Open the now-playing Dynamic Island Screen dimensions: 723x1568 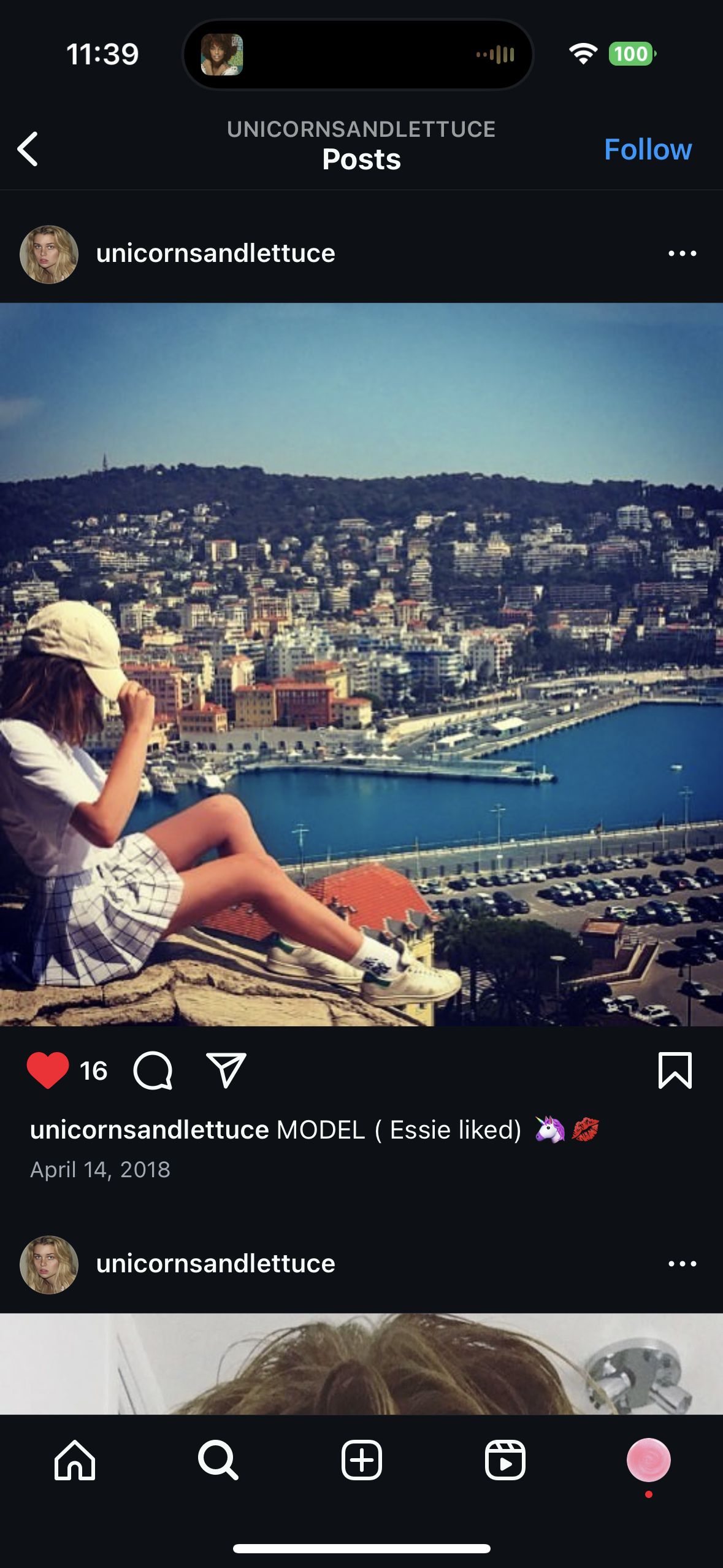[358, 55]
